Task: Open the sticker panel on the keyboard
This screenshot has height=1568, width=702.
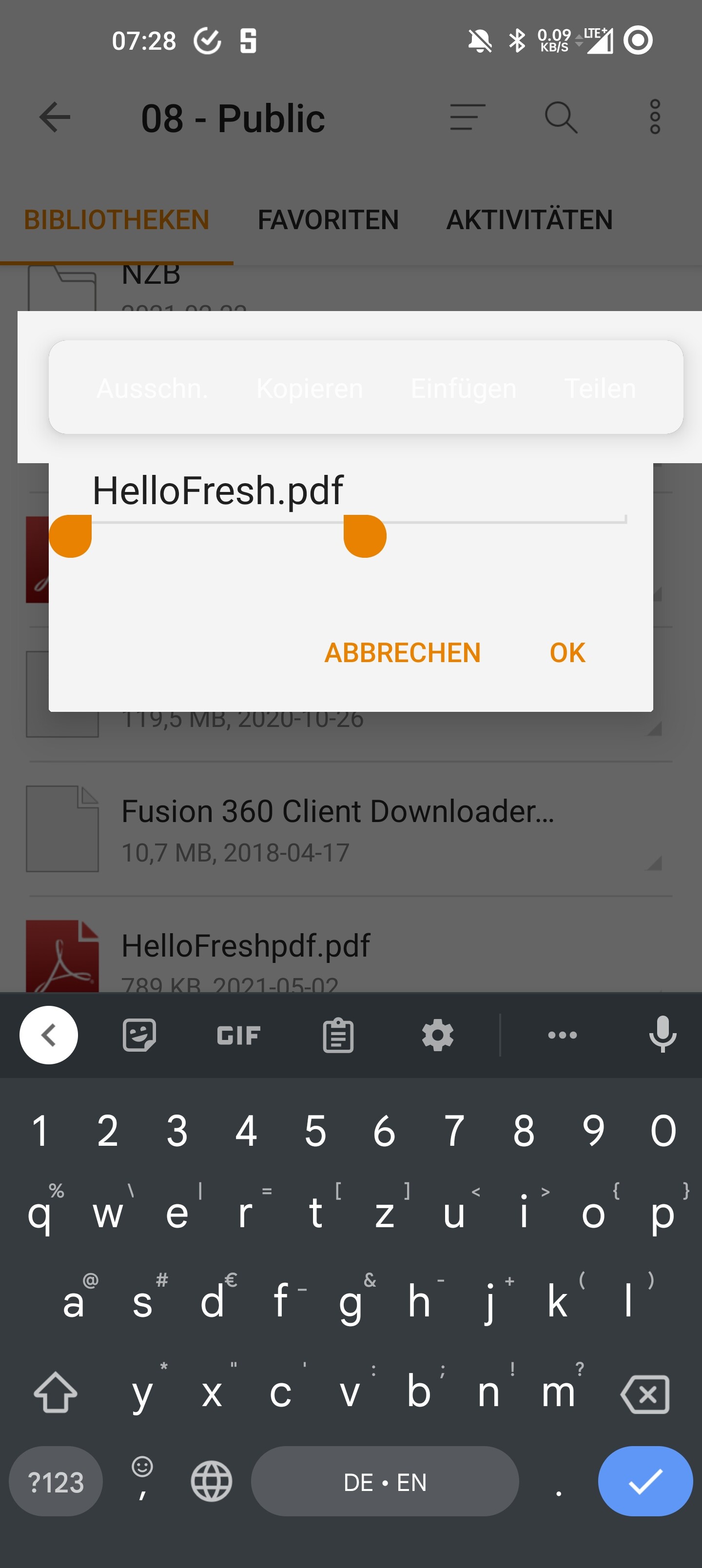Action: click(x=139, y=1035)
